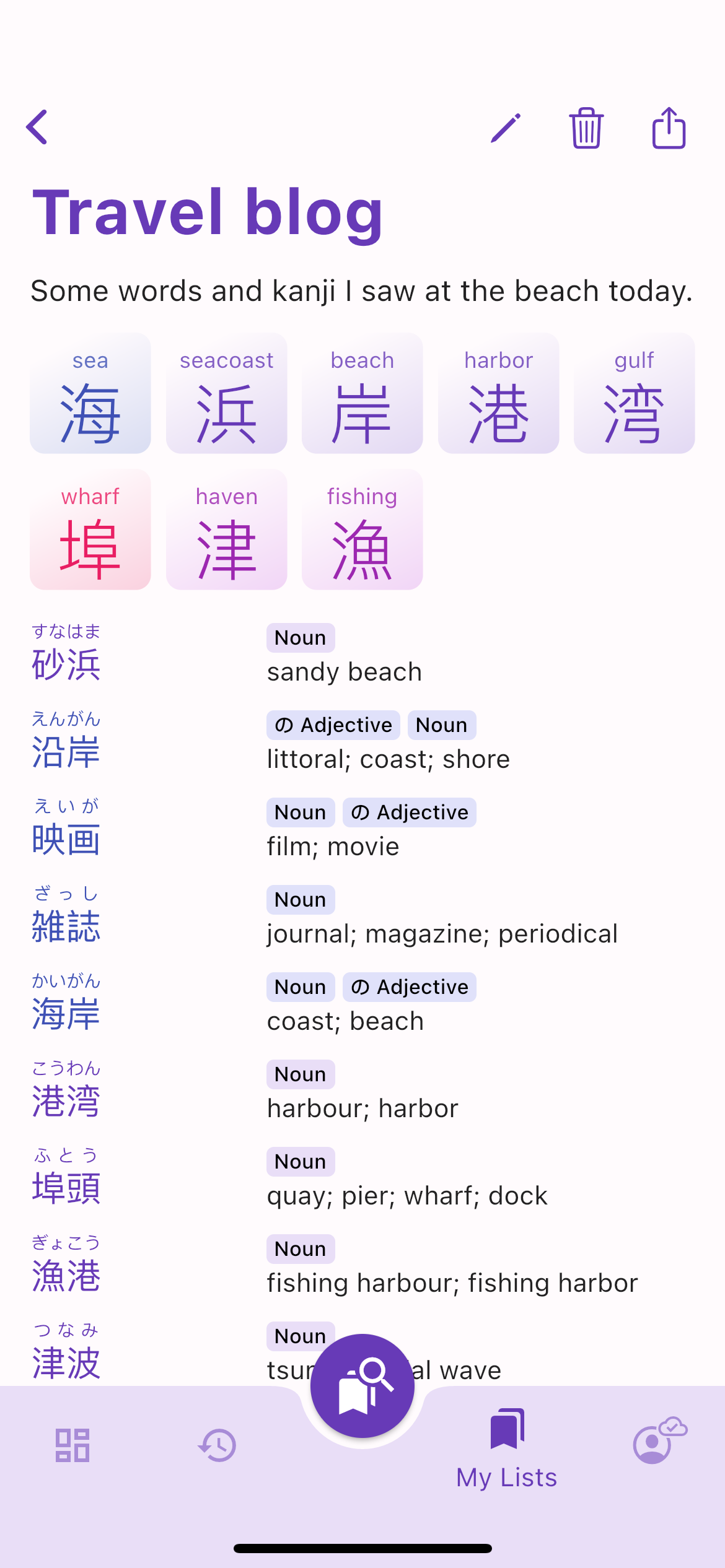Open the beach kanji card
Image resolution: width=725 pixels, height=1568 pixels.
point(362,393)
